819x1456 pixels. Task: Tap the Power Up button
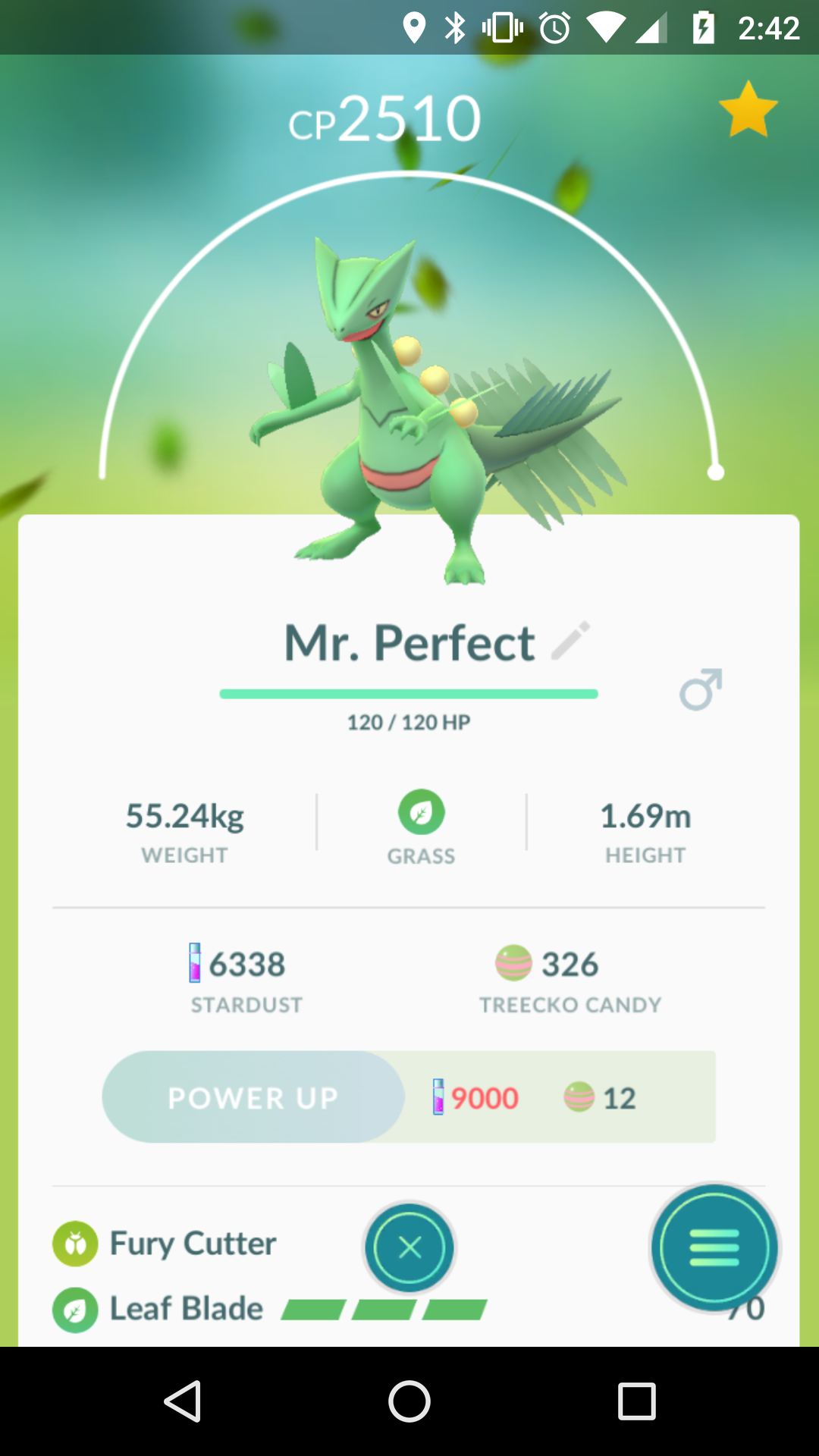[x=253, y=1097]
